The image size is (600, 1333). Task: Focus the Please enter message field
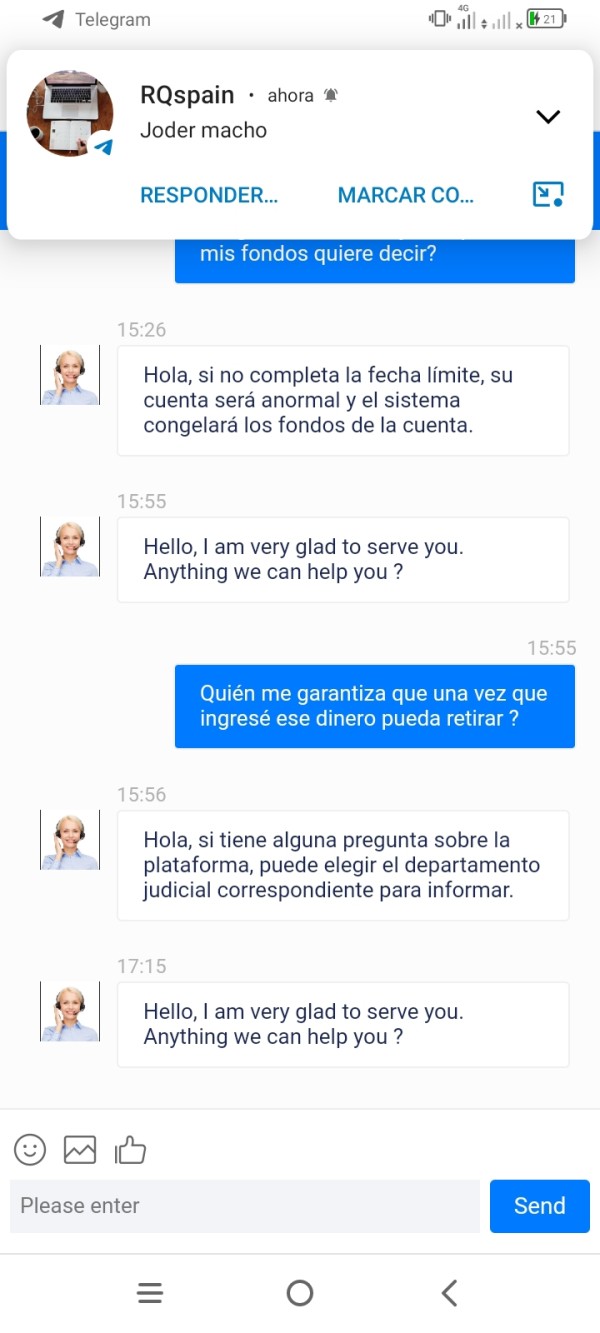tap(245, 1206)
